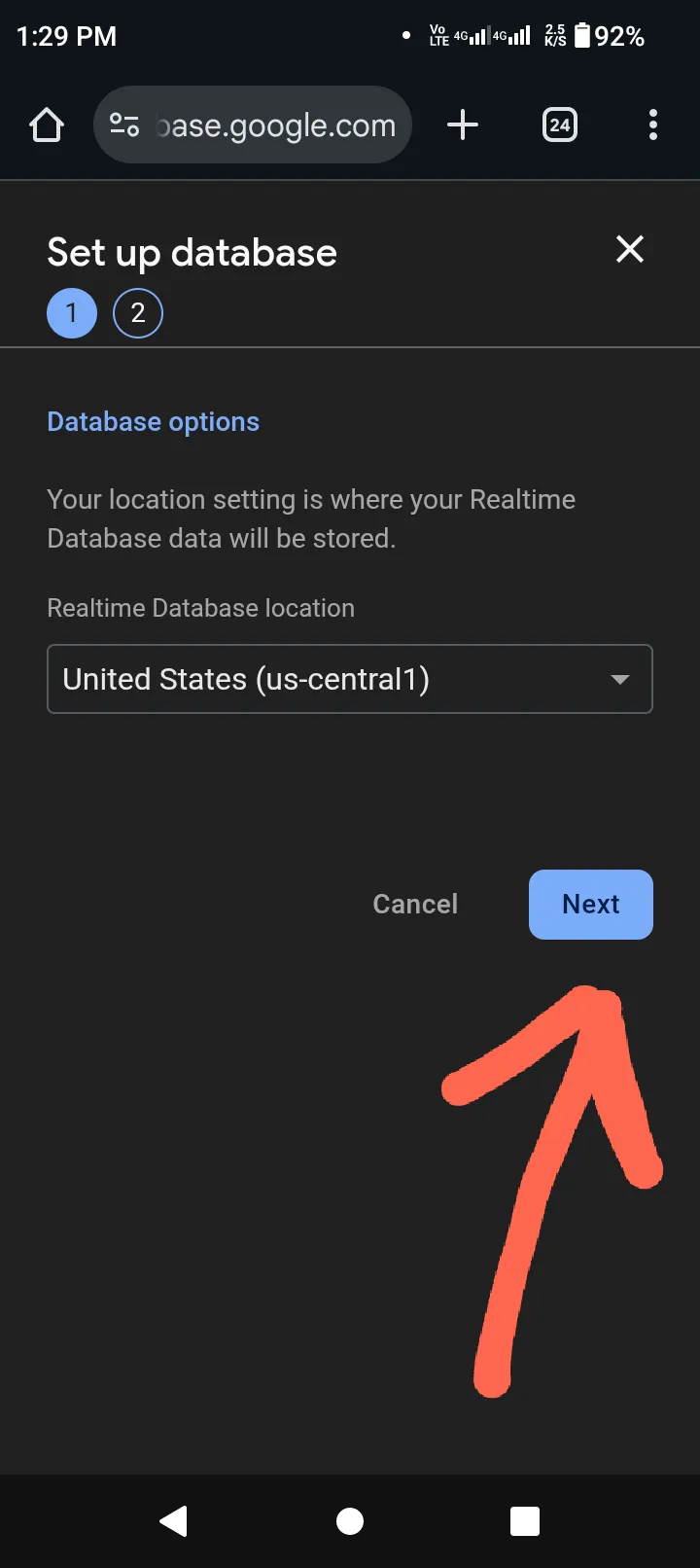Screen dimensions: 700x1568
Task: Open recent apps from navigation bar
Action: point(525,1520)
